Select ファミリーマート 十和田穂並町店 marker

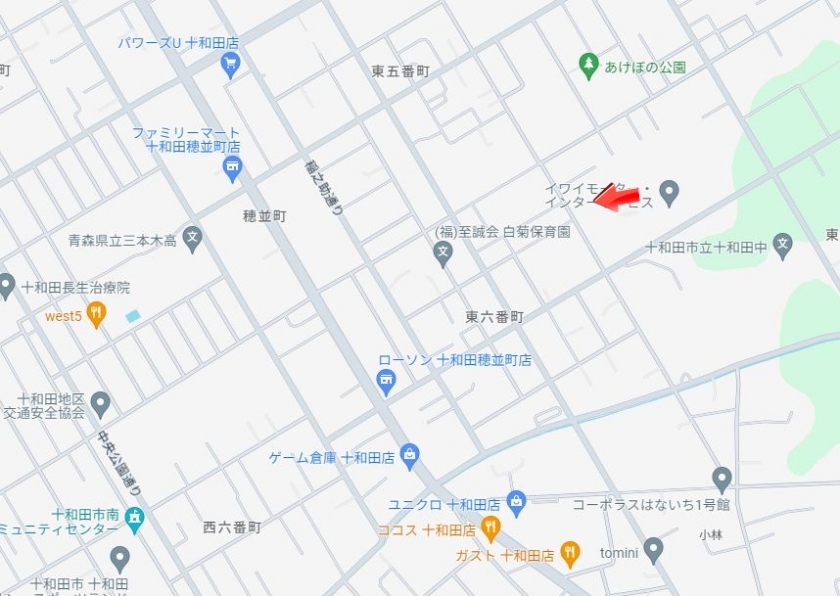point(232,167)
